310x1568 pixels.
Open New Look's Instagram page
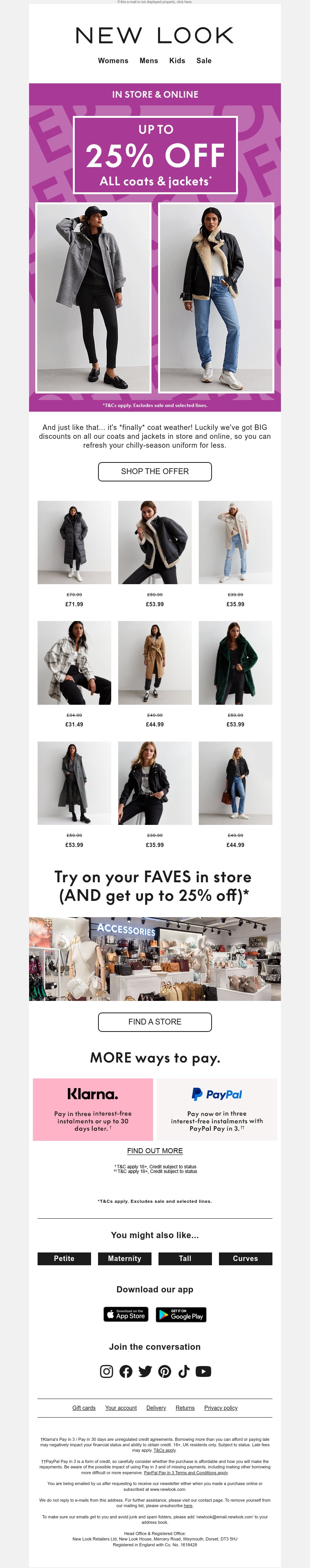pyautogui.click(x=107, y=1371)
